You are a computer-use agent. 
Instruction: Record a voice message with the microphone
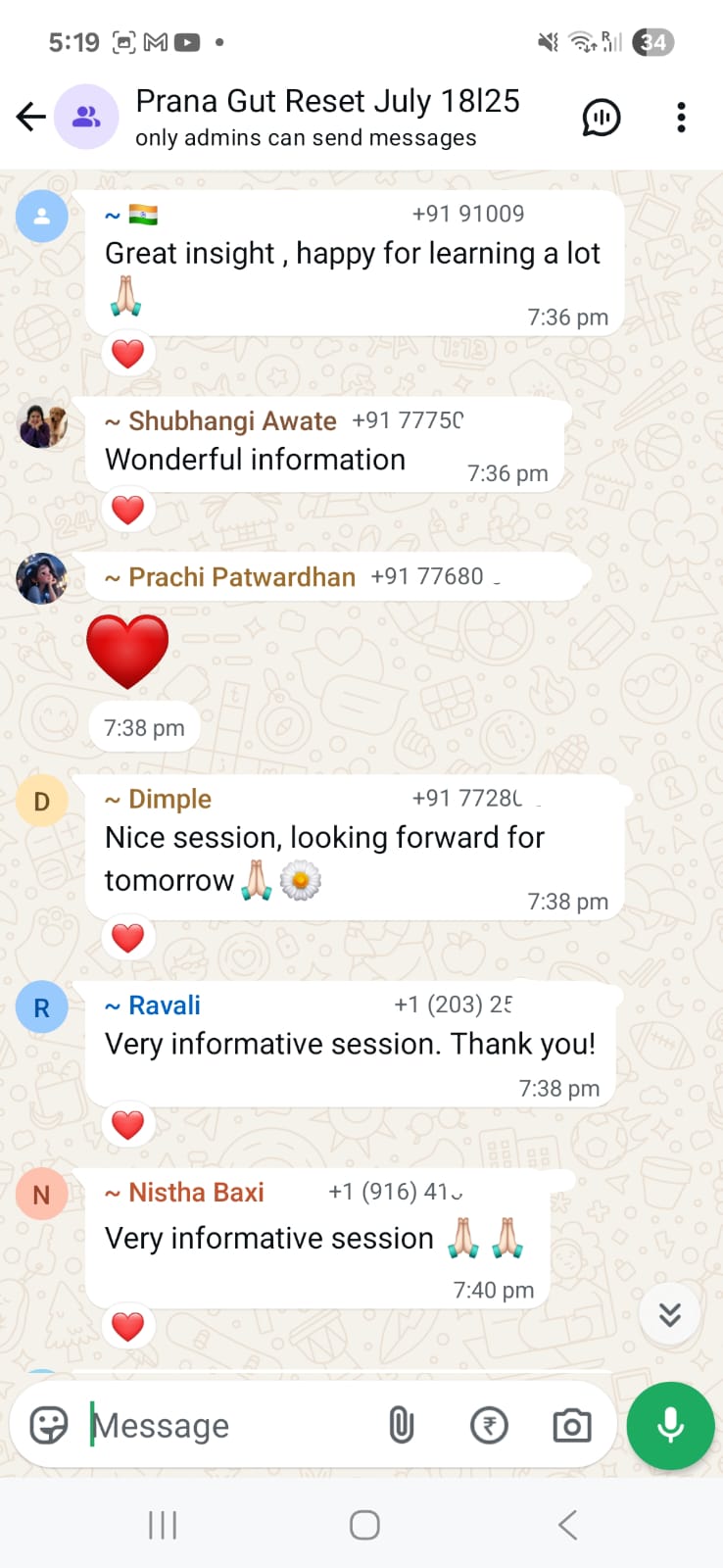[x=671, y=1425]
